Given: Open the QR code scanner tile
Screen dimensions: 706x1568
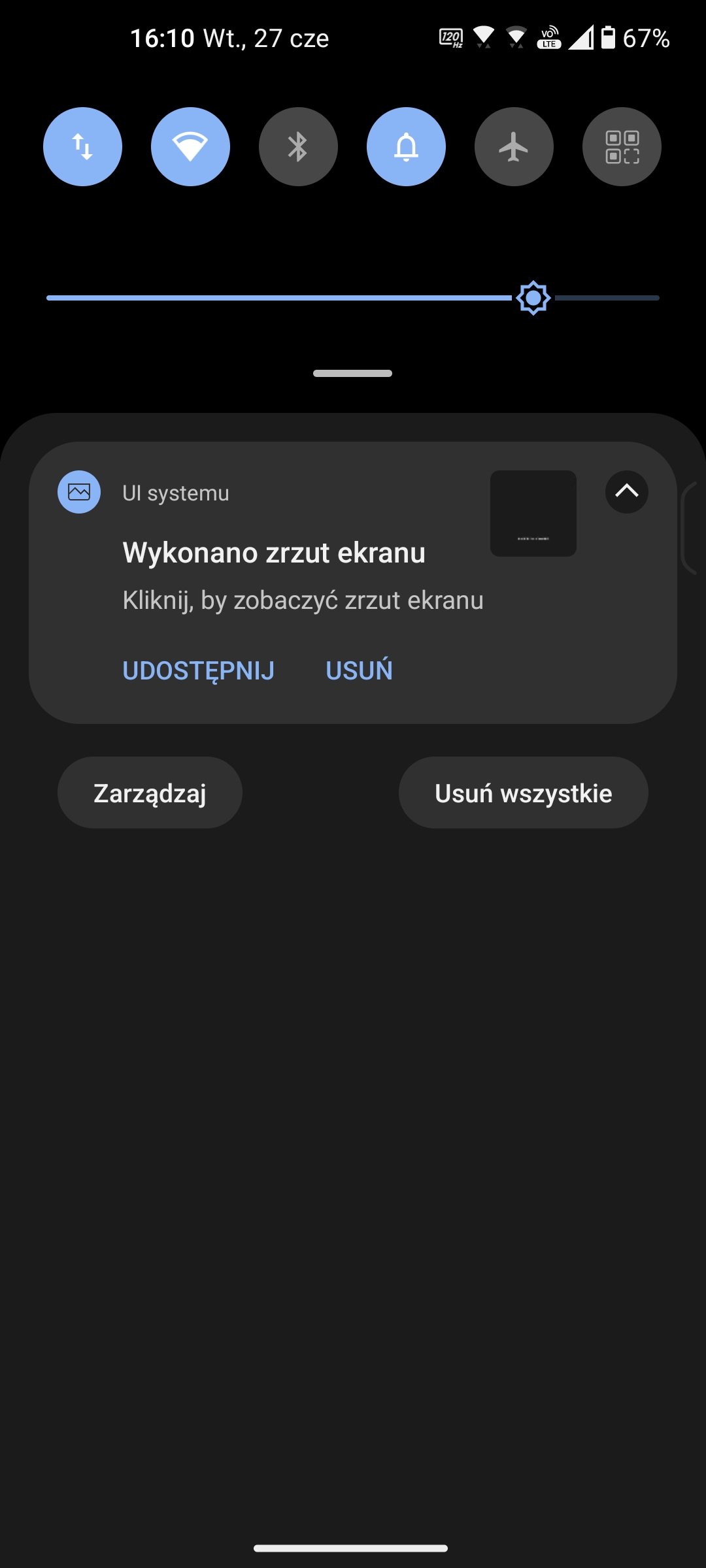Looking at the screenshot, I should tap(622, 146).
